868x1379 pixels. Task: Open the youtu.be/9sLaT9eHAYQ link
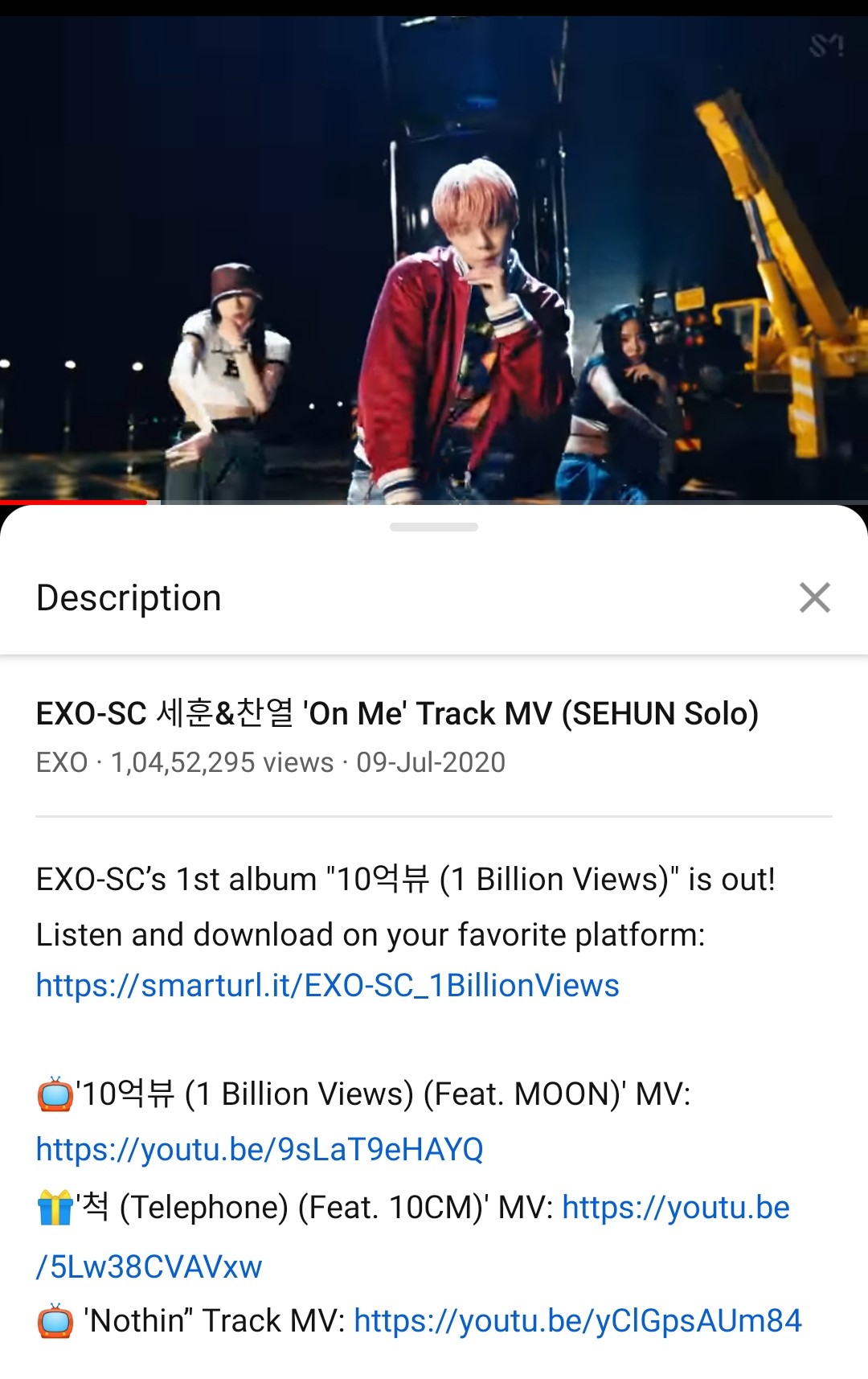(x=260, y=1149)
